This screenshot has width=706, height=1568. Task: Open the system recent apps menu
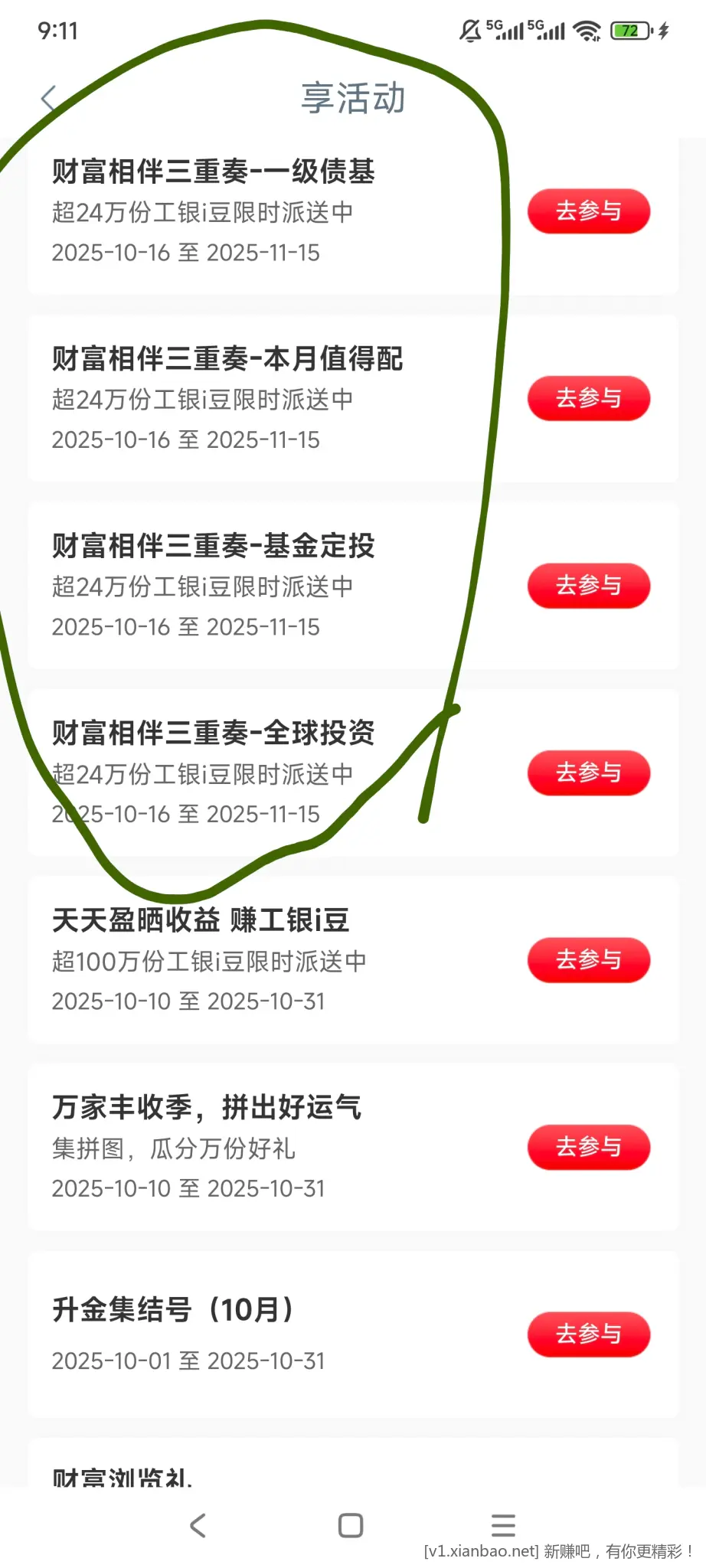[503, 1525]
